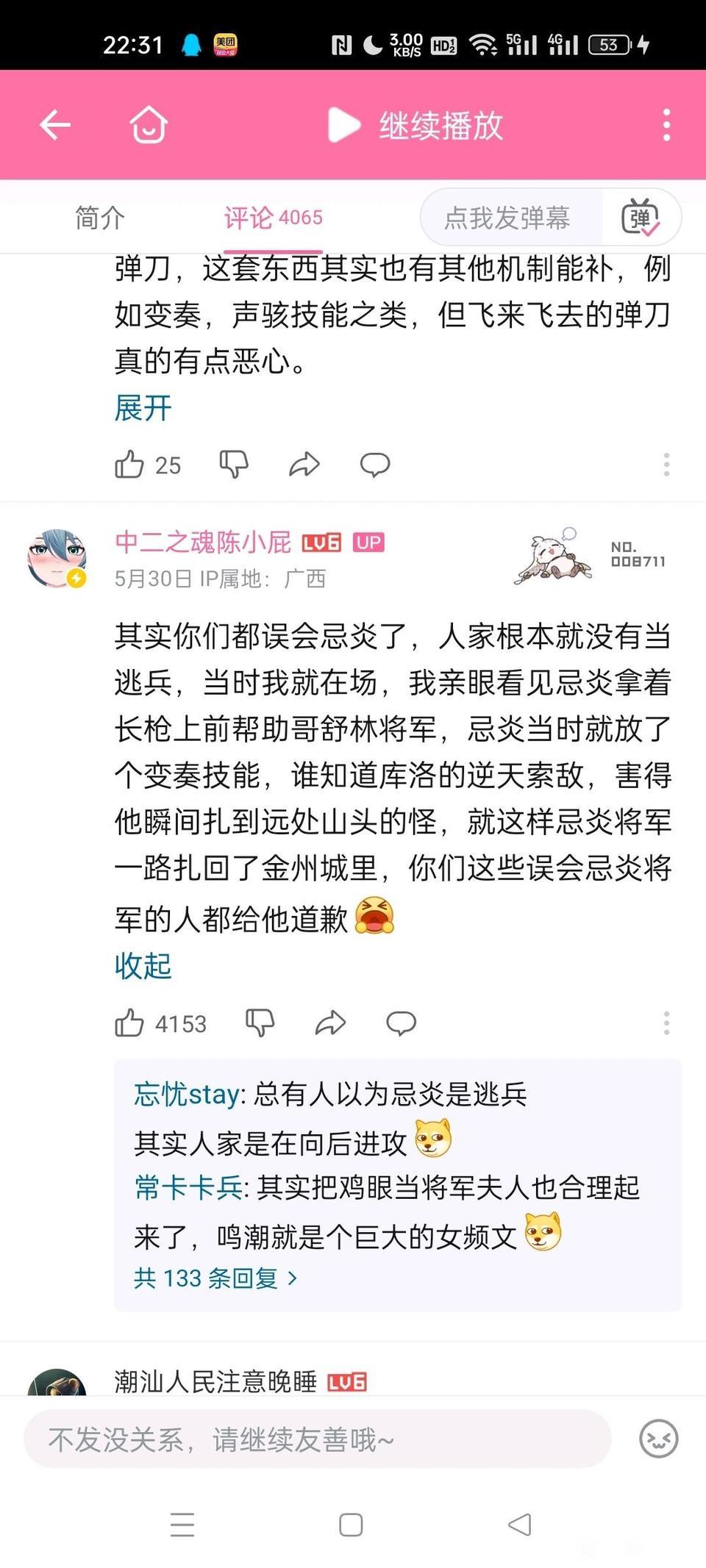This screenshot has width=706, height=1568.
Task: Collapse 陈小屁's comment with 收起
Action: tap(143, 966)
